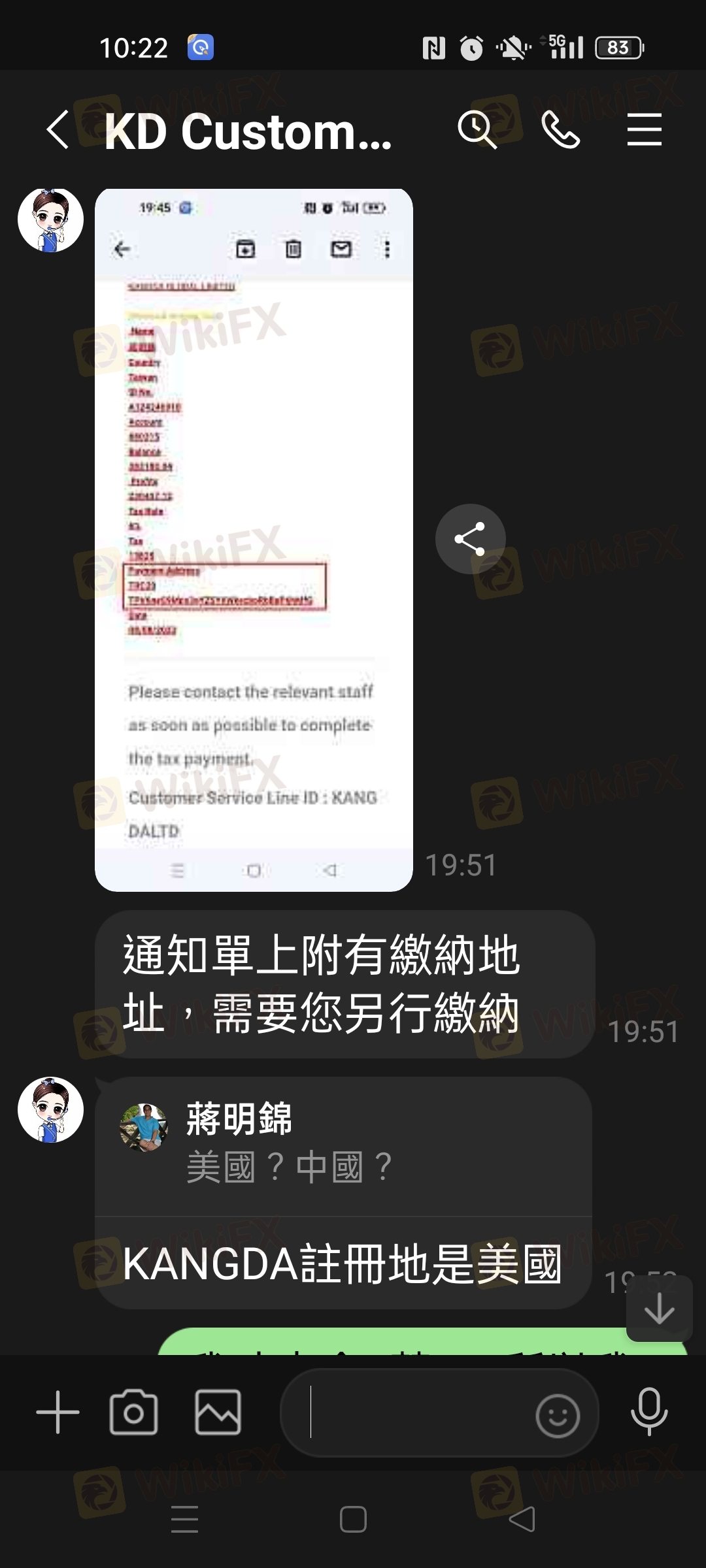
Task: Pick a photo from gallery
Action: pos(218,1413)
